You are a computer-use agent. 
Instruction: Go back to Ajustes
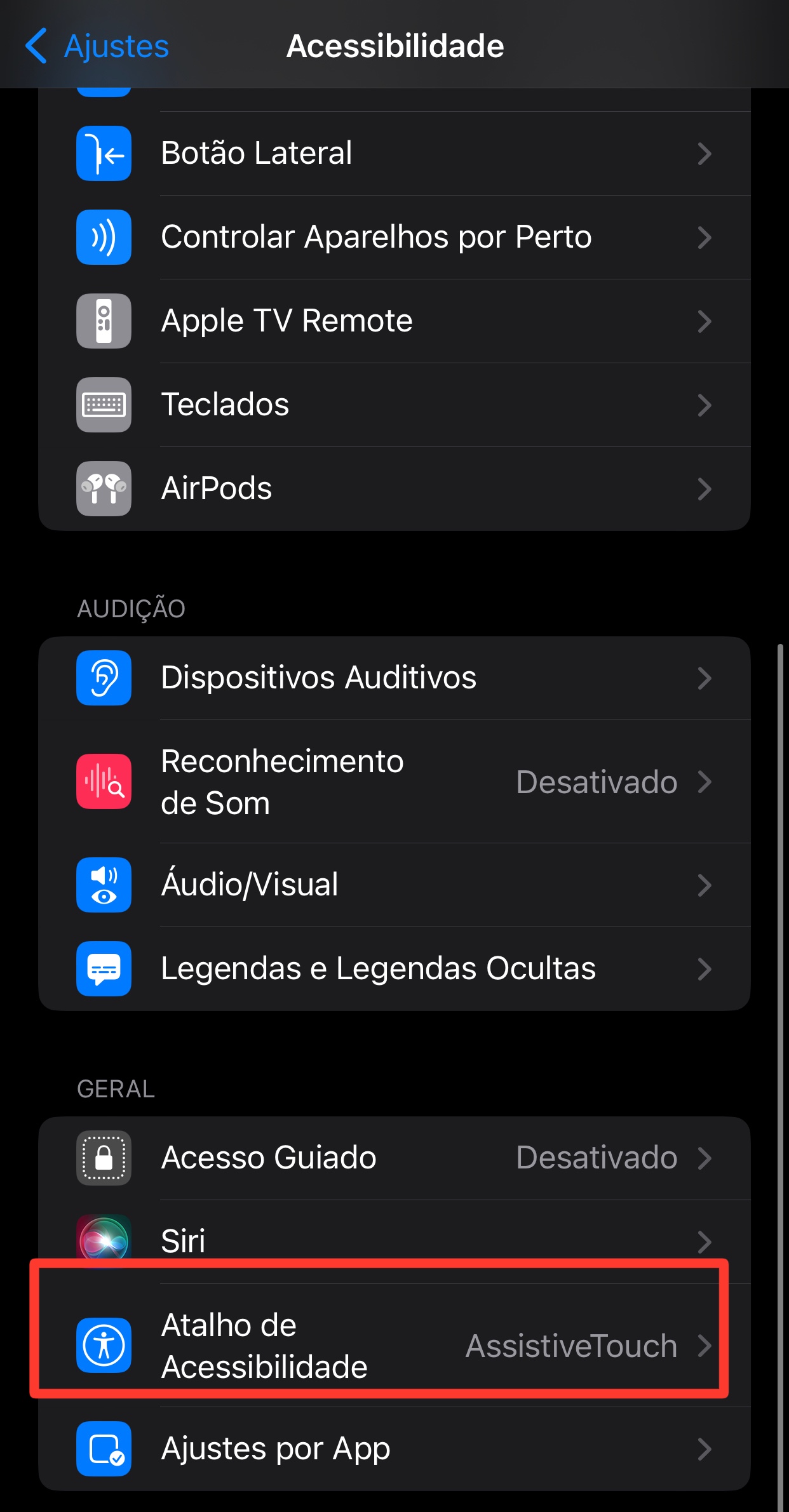(x=97, y=46)
